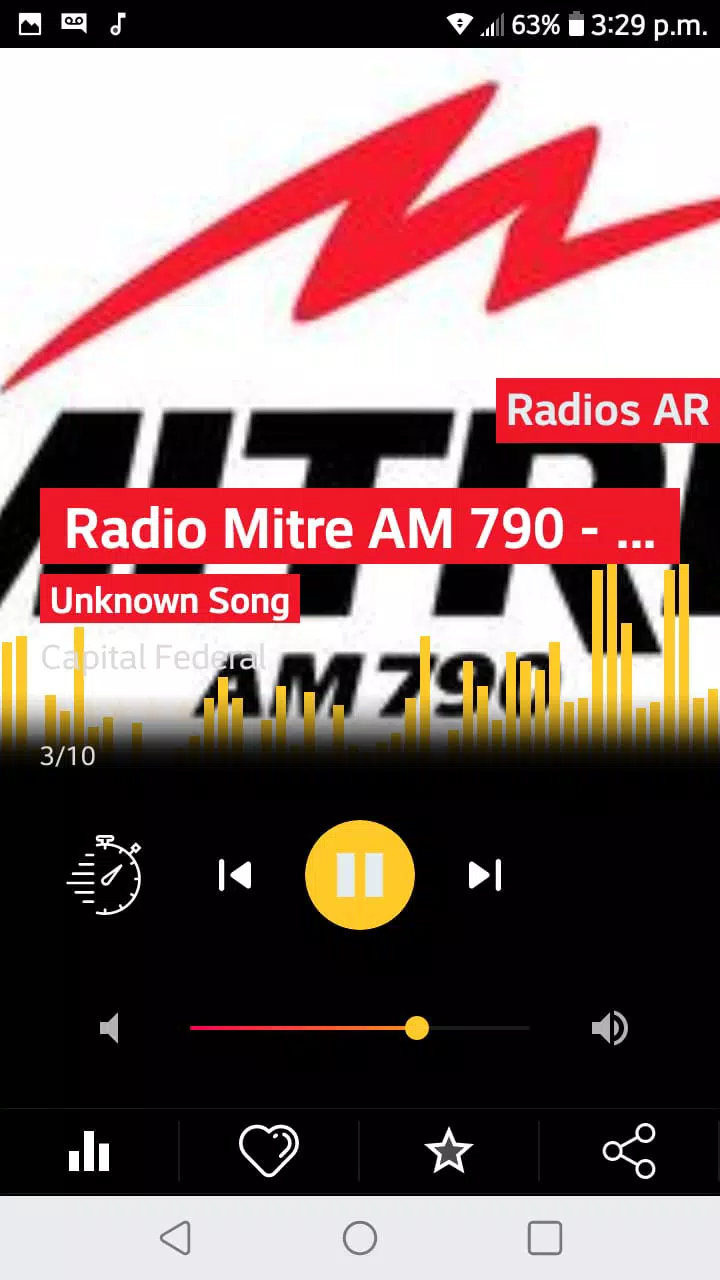Tap the maximum volume speaker icon
720x1280 pixels.
(x=610, y=1028)
